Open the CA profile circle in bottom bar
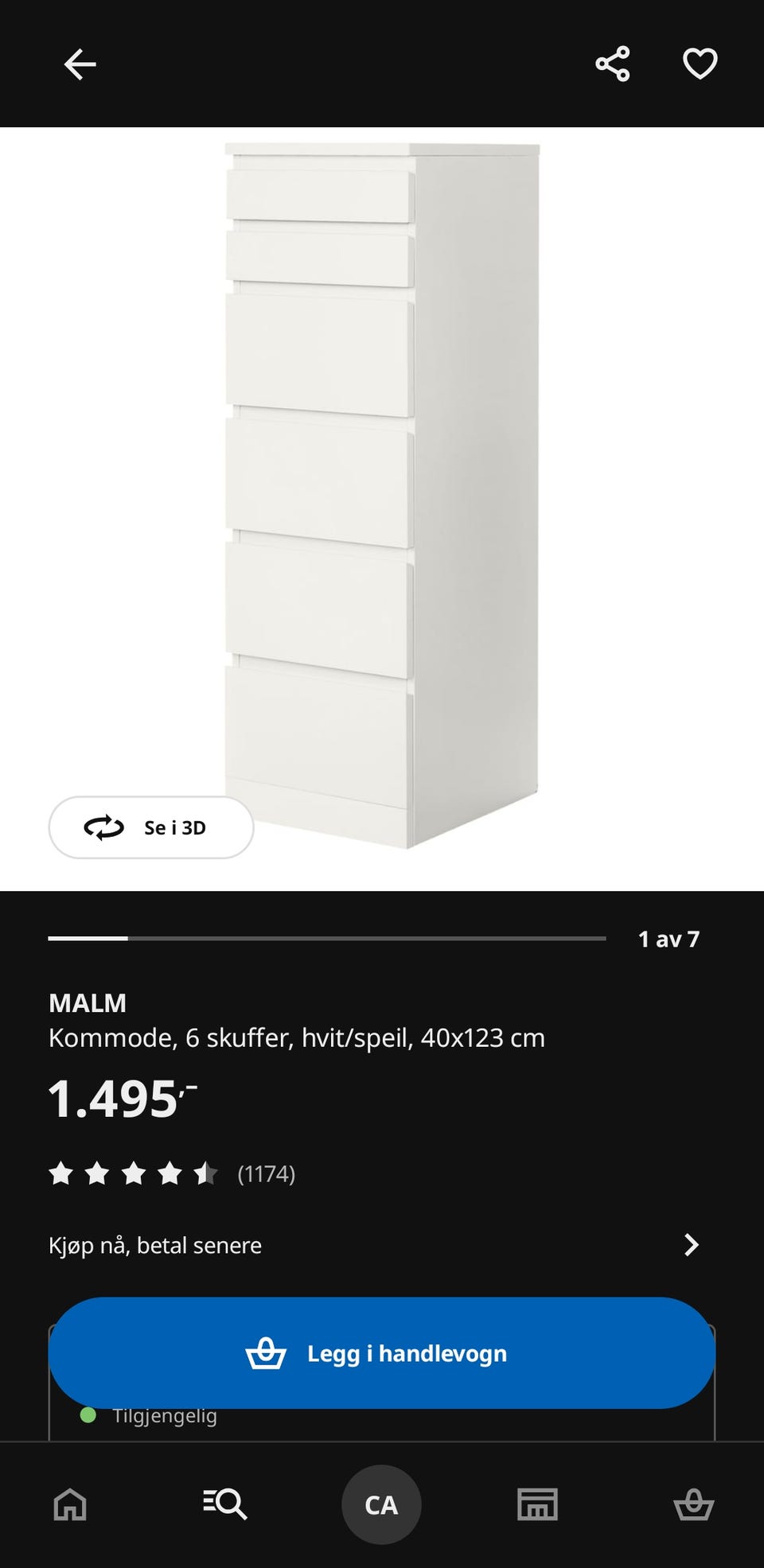764x1568 pixels. 381,1504
